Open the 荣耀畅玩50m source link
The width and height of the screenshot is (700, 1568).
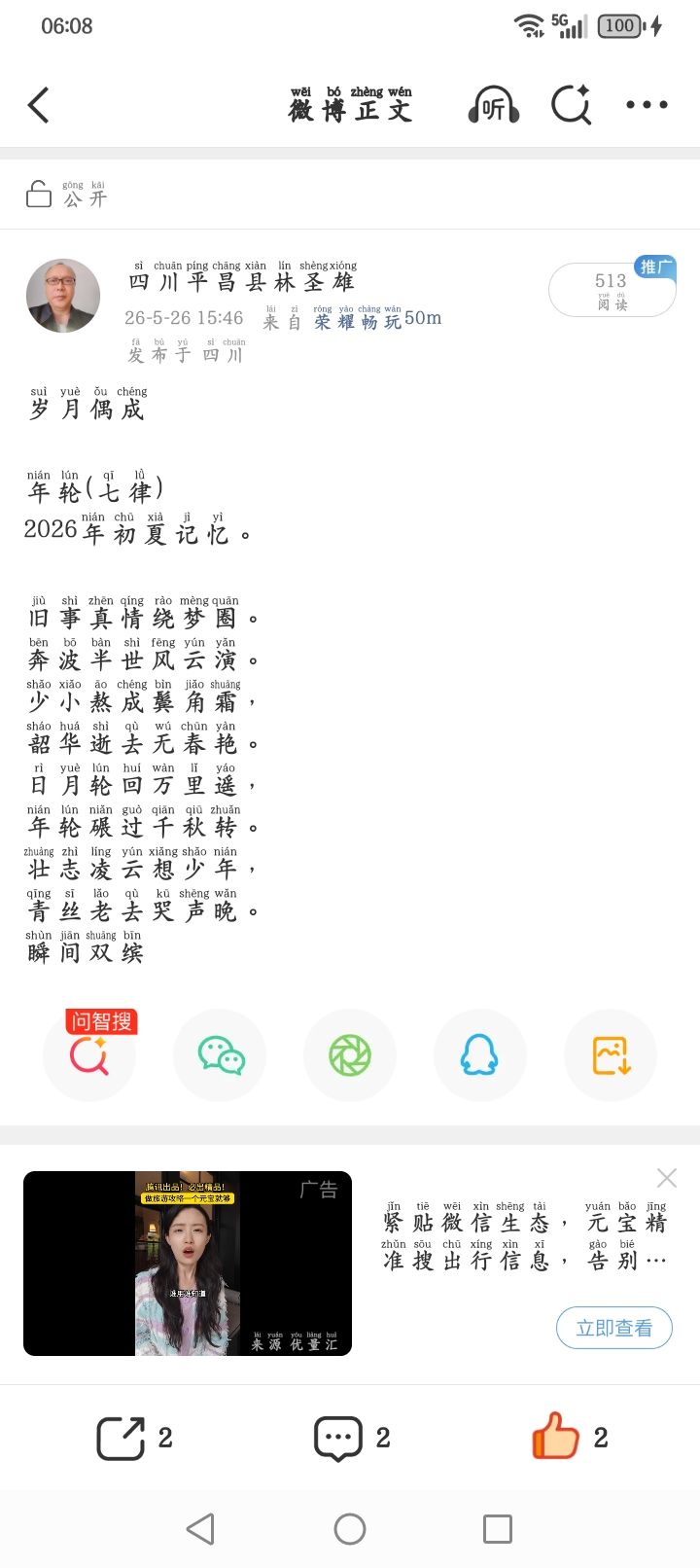pos(377,318)
